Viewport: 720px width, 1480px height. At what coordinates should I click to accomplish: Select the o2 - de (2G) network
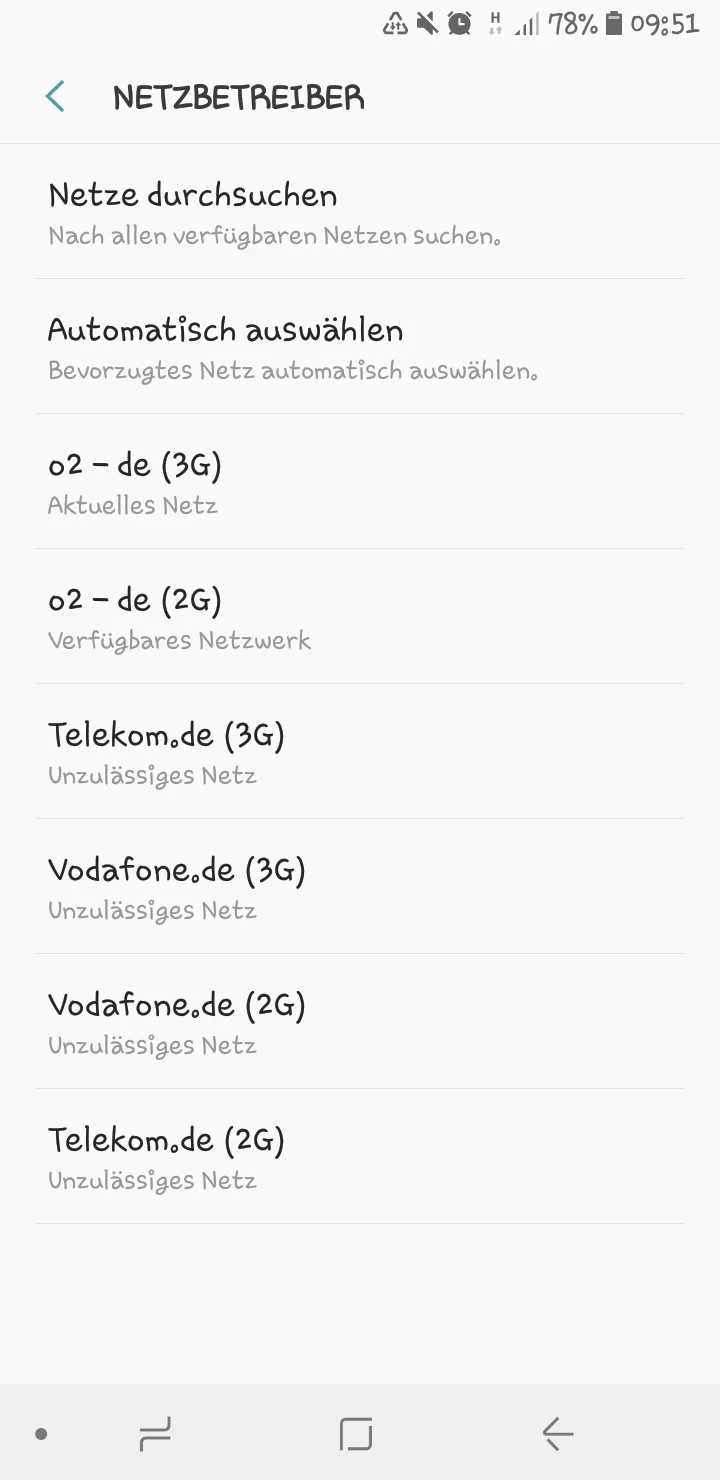click(x=360, y=617)
